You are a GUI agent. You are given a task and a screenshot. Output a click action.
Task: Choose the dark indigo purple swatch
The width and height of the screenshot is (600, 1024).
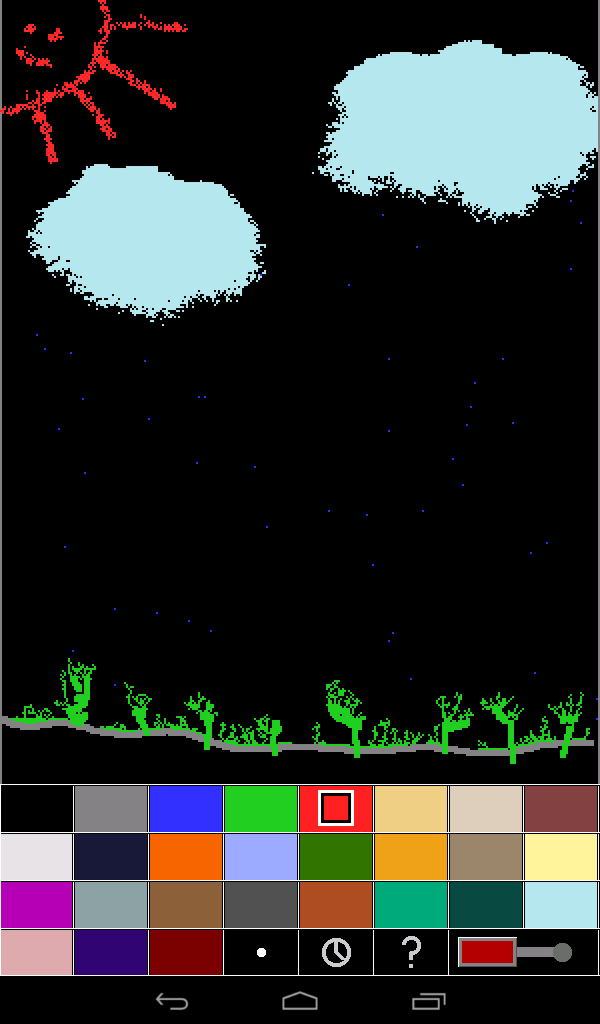111,952
